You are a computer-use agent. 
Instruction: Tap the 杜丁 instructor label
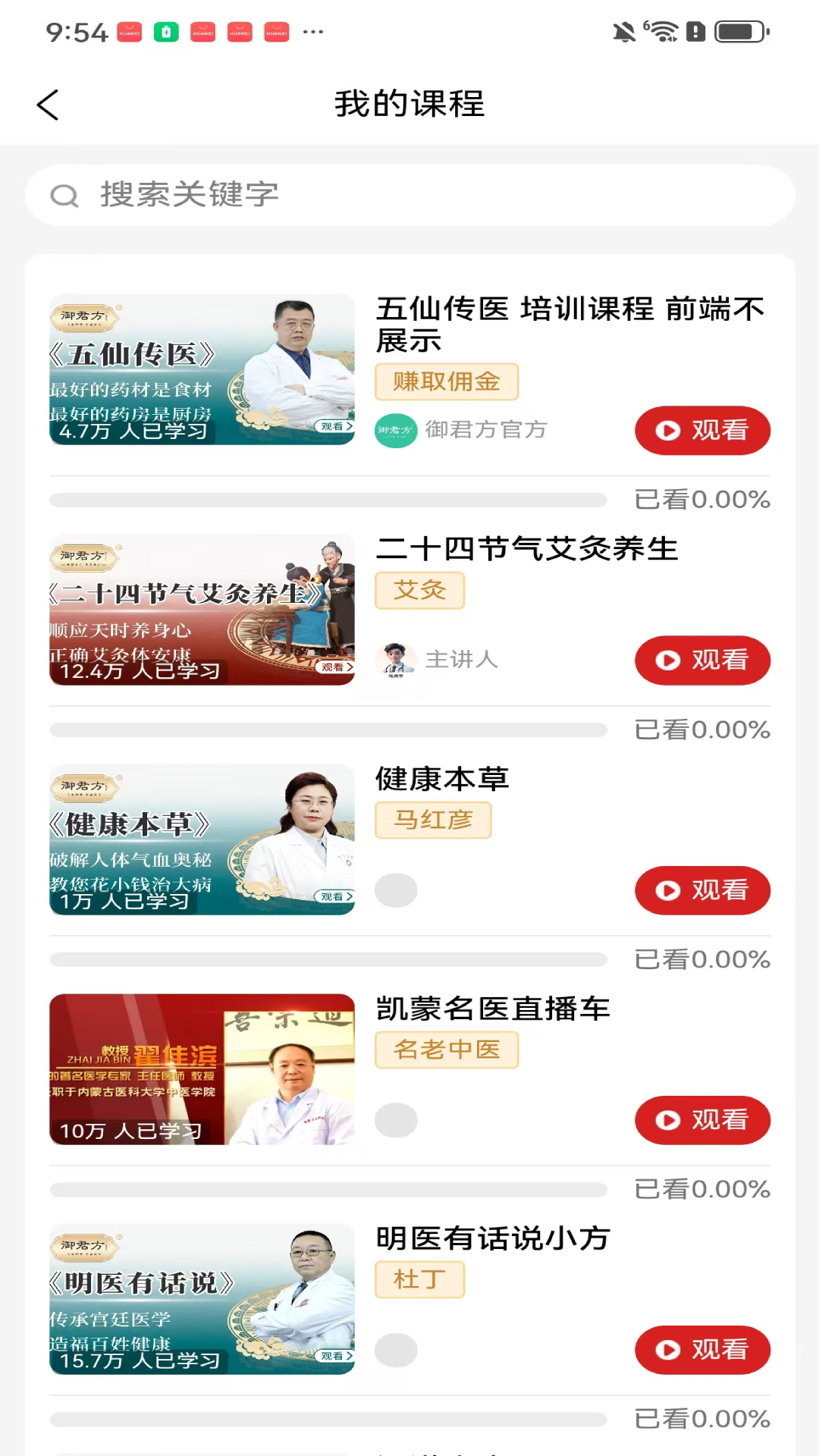419,1279
